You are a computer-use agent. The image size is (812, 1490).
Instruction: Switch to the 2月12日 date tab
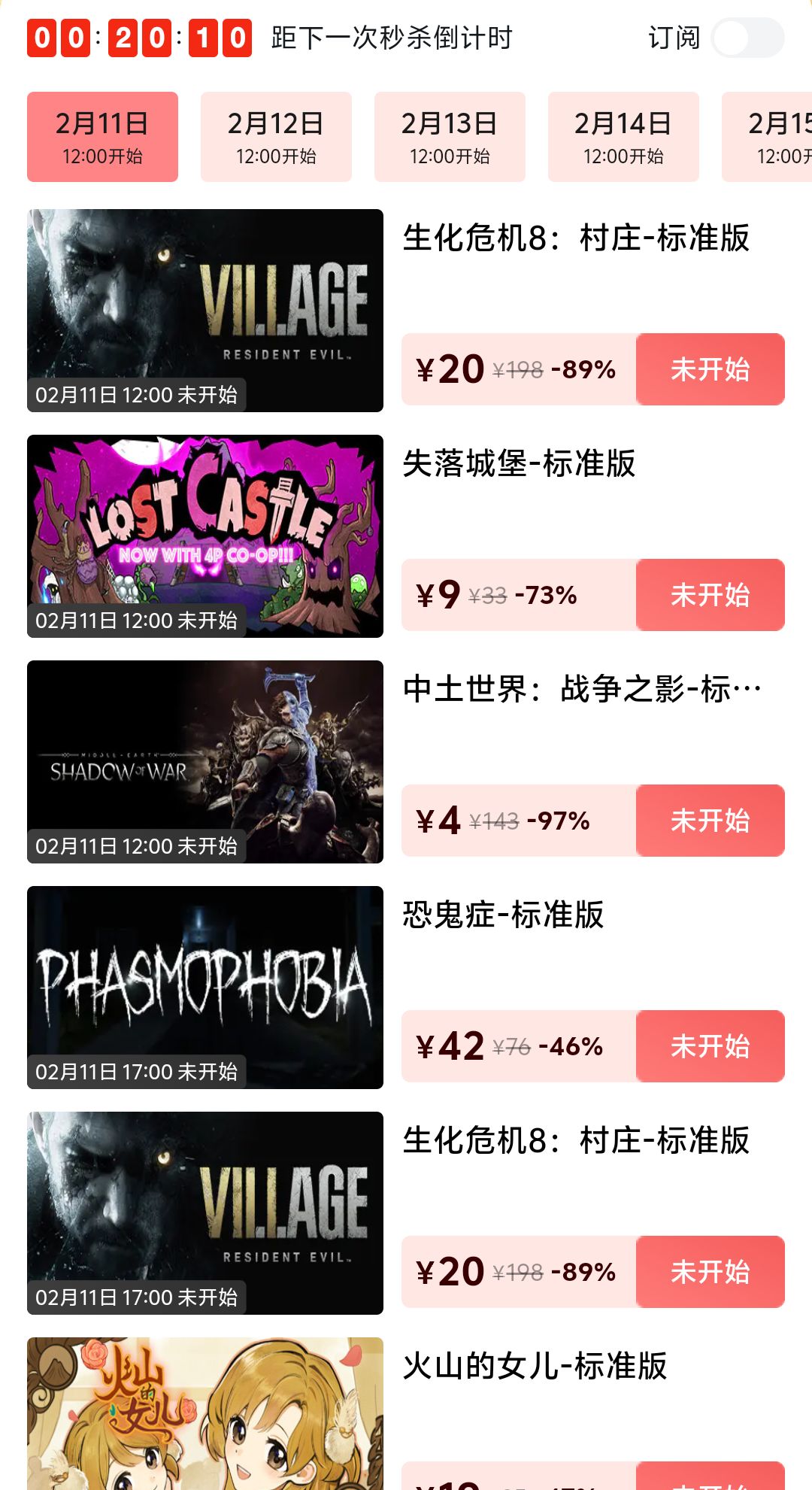click(276, 137)
